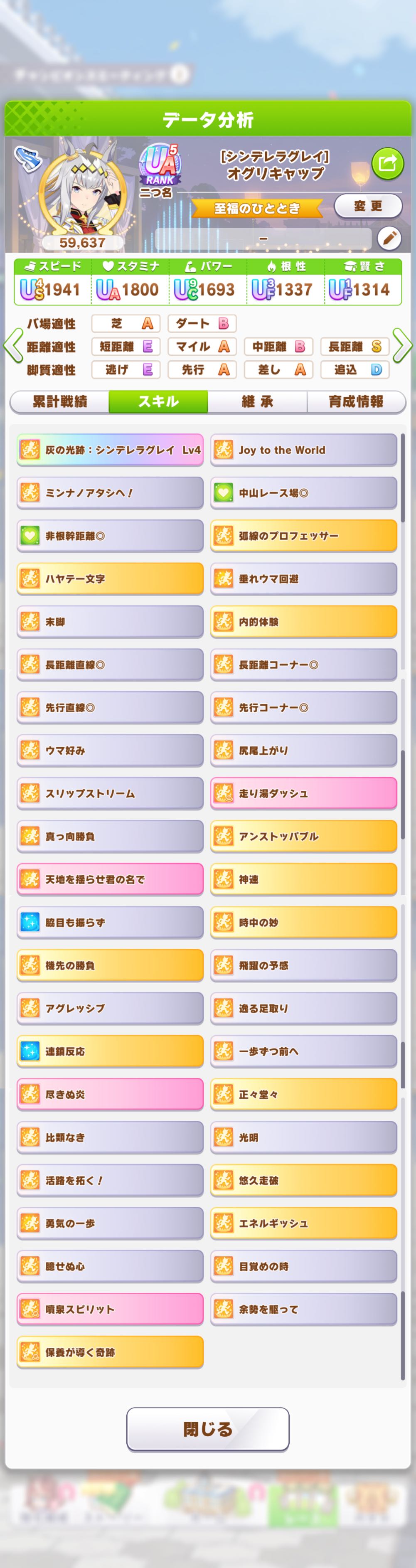Tap the エネルギッシュ skill
This screenshot has width=416, height=1568.
pyautogui.click(x=303, y=1223)
